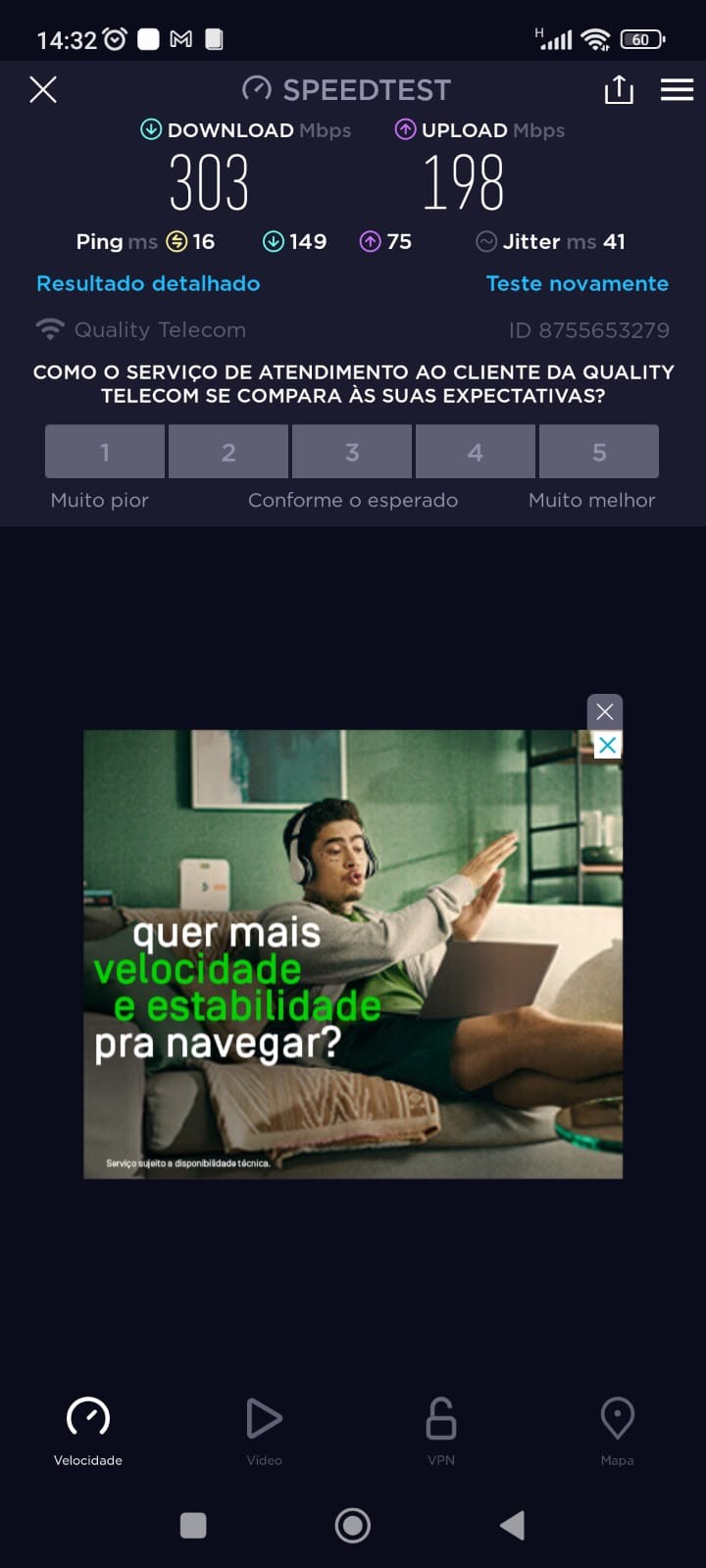
Task: Rate customer service 5 Muito melhor
Action: [599, 452]
